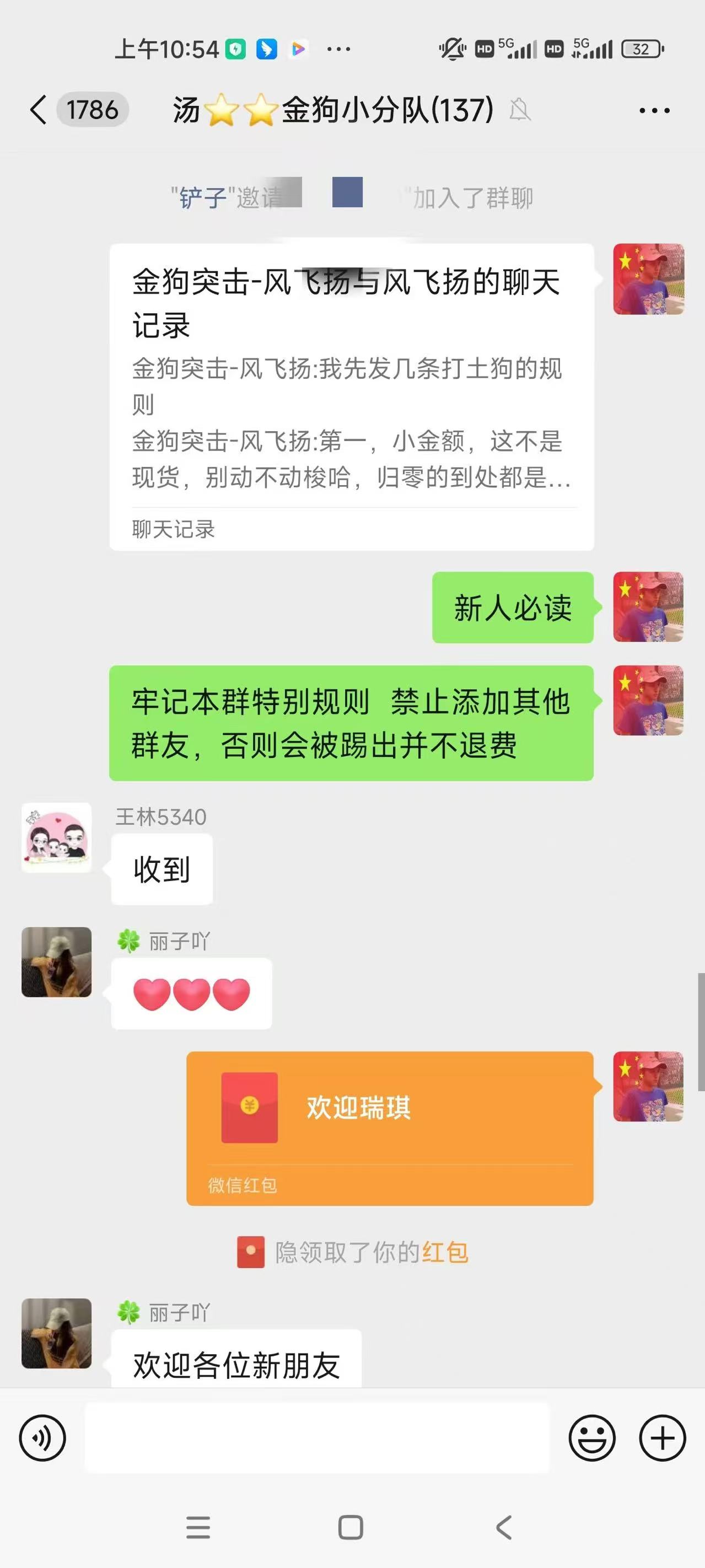Open the emoji sticker panel
The height and width of the screenshot is (1568, 705).
pos(592,1438)
